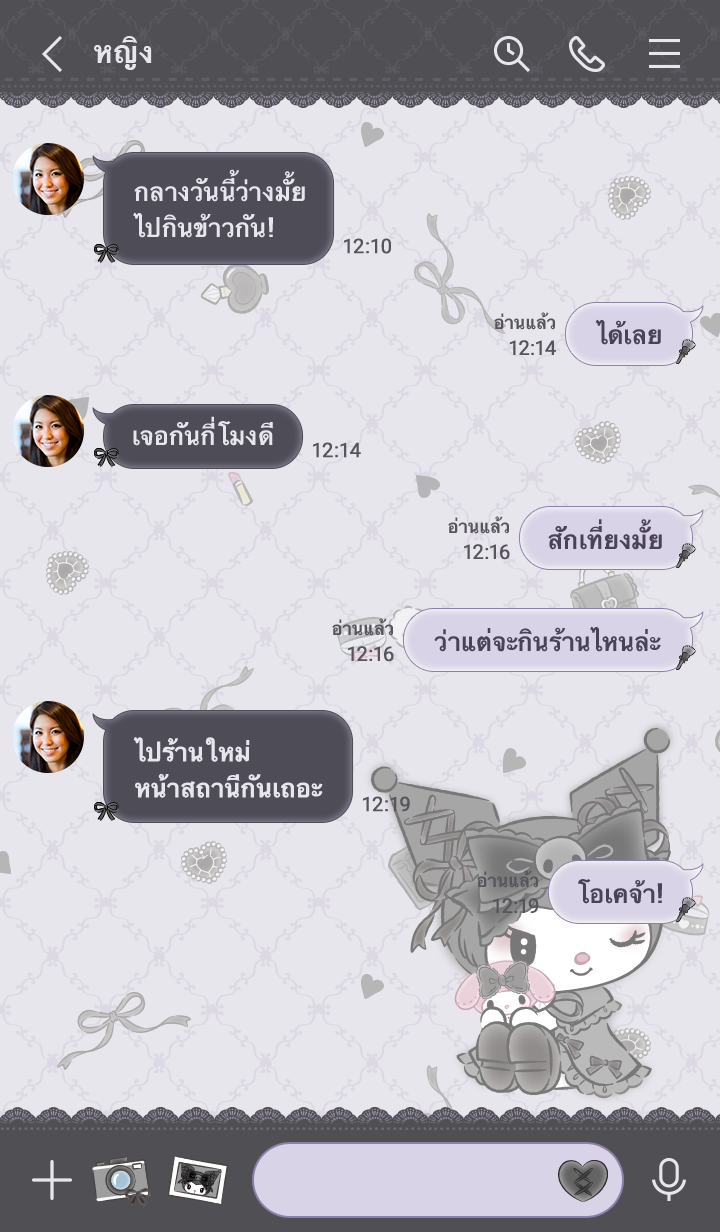Tap the message input field
Image resolution: width=720 pixels, height=1232 pixels.
[x=400, y=1181]
